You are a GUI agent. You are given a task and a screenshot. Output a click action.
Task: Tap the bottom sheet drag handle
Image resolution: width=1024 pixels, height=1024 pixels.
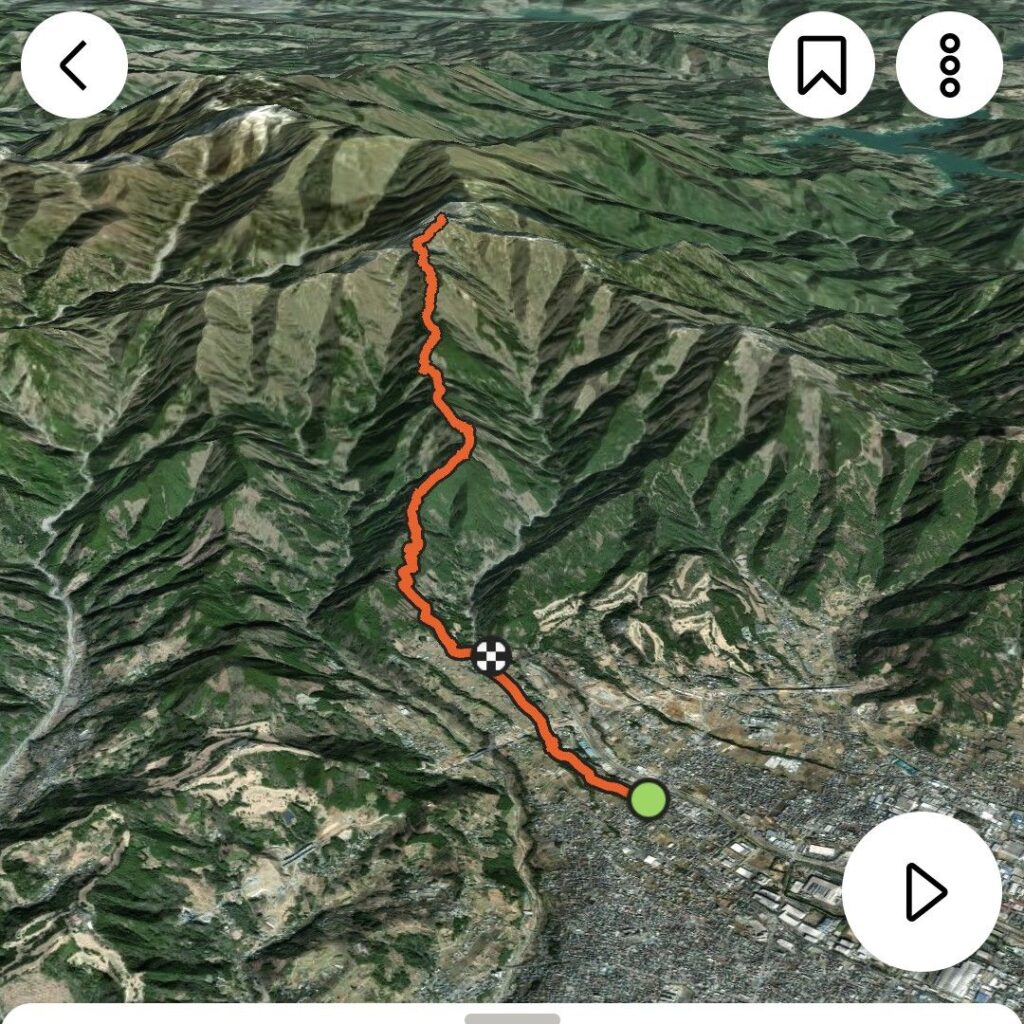(512, 1018)
